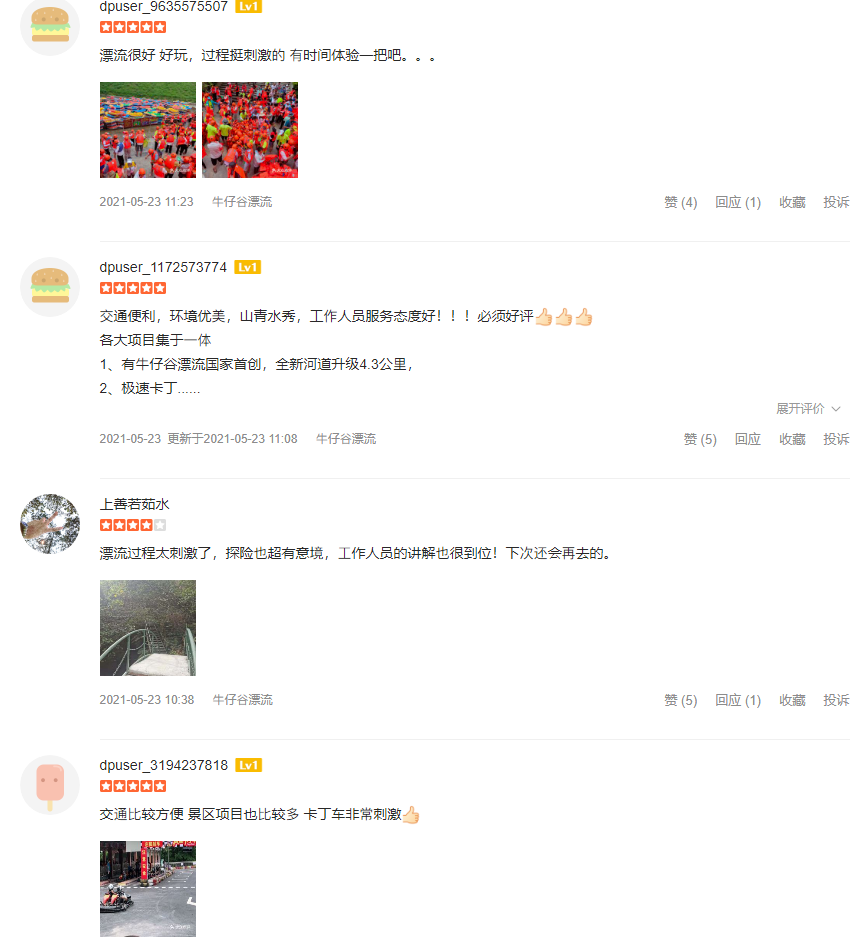Open the go-kart photo from dpuser_3194237818
The height and width of the screenshot is (942, 868).
pyautogui.click(x=147, y=888)
